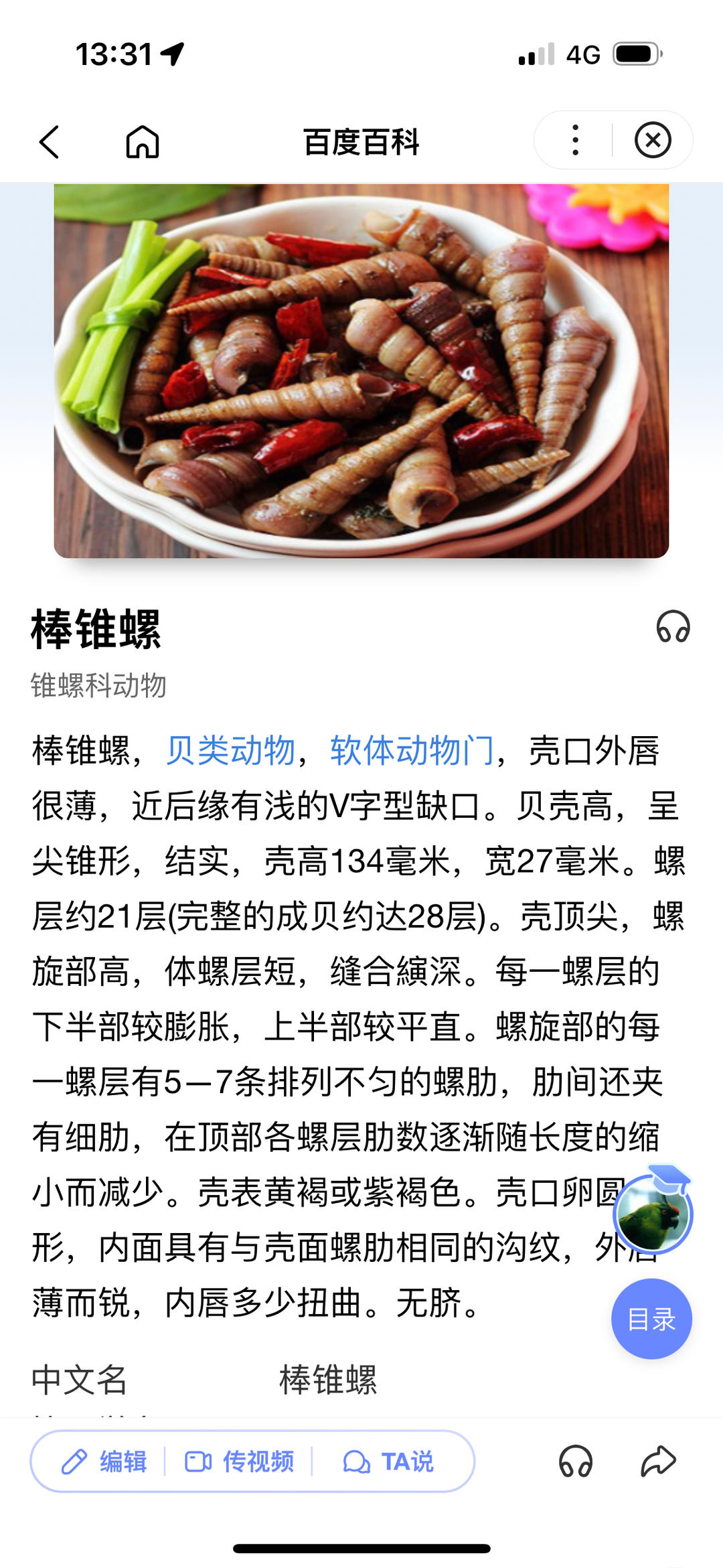
Task: Close the mini program
Action: click(x=653, y=140)
